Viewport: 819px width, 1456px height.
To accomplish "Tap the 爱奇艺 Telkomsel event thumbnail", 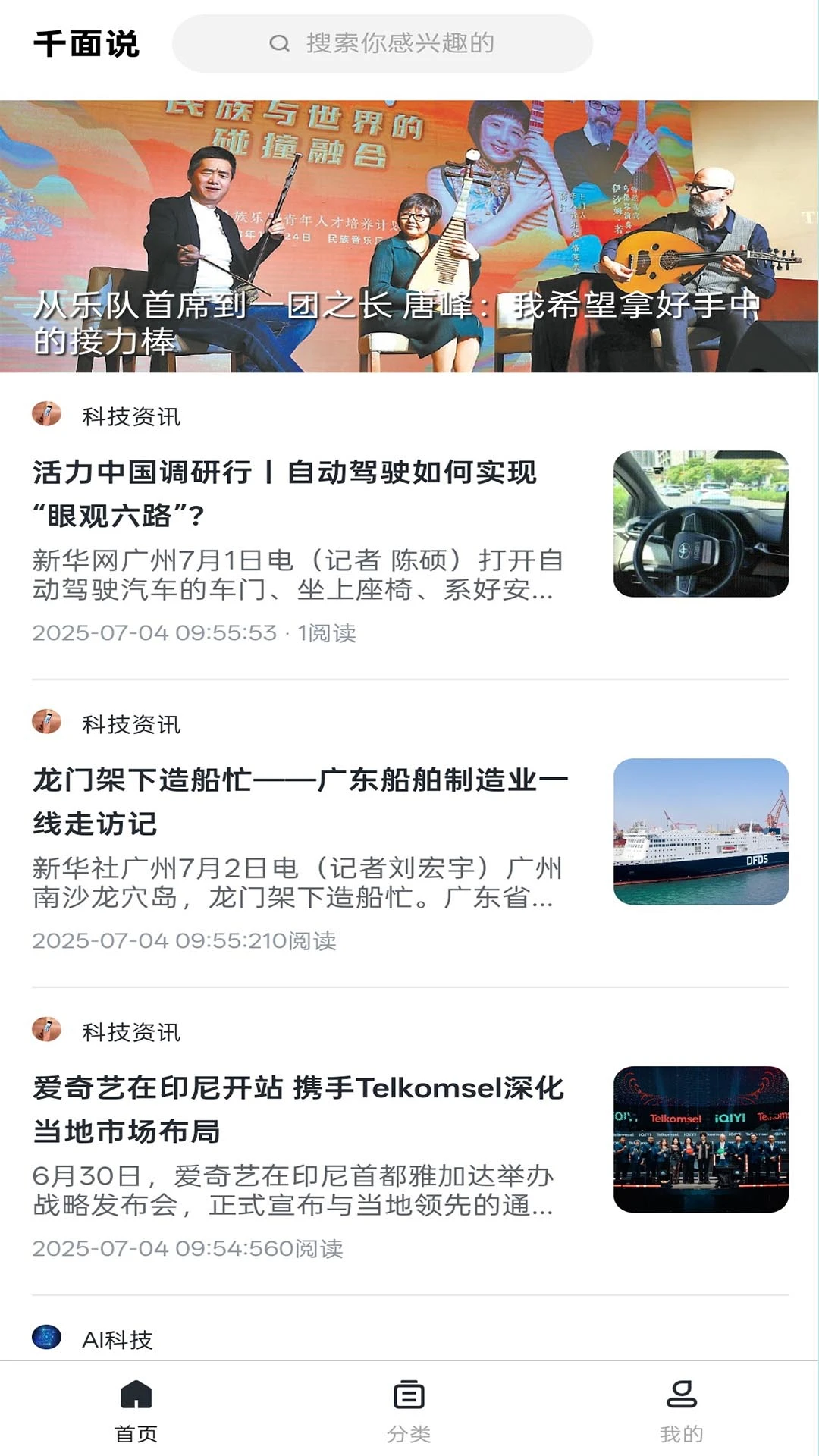I will (701, 1139).
